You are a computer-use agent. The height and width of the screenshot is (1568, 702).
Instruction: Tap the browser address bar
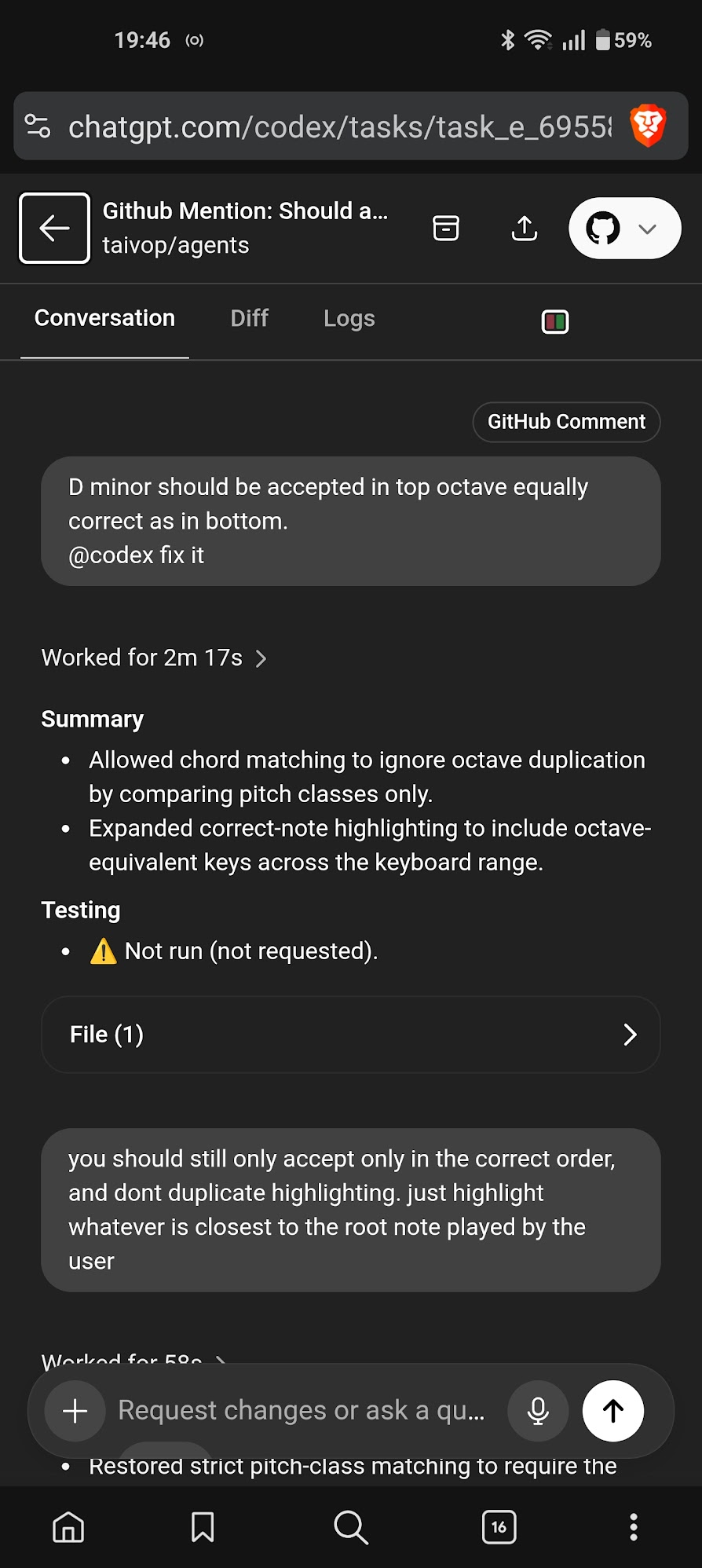(x=338, y=126)
